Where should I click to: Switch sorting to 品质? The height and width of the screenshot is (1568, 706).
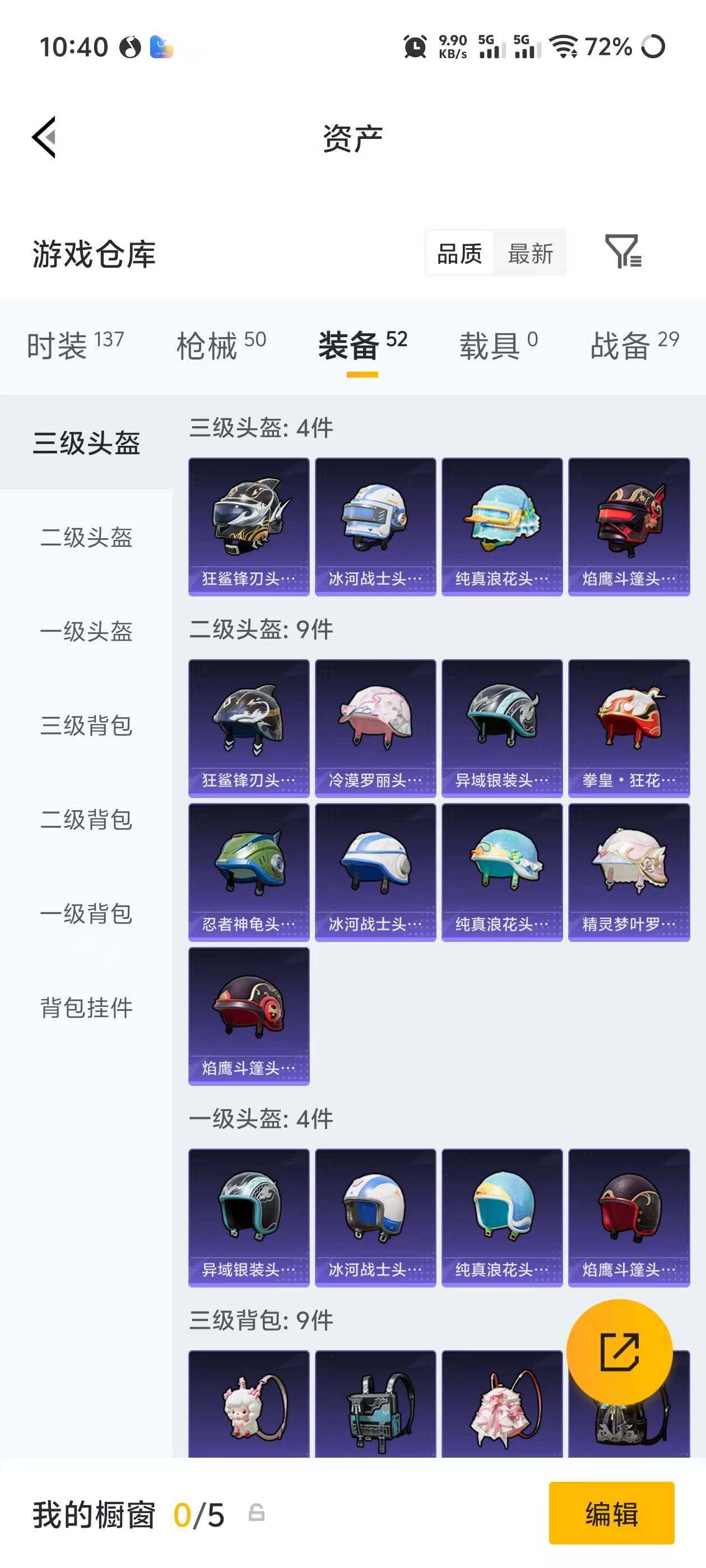pos(459,253)
